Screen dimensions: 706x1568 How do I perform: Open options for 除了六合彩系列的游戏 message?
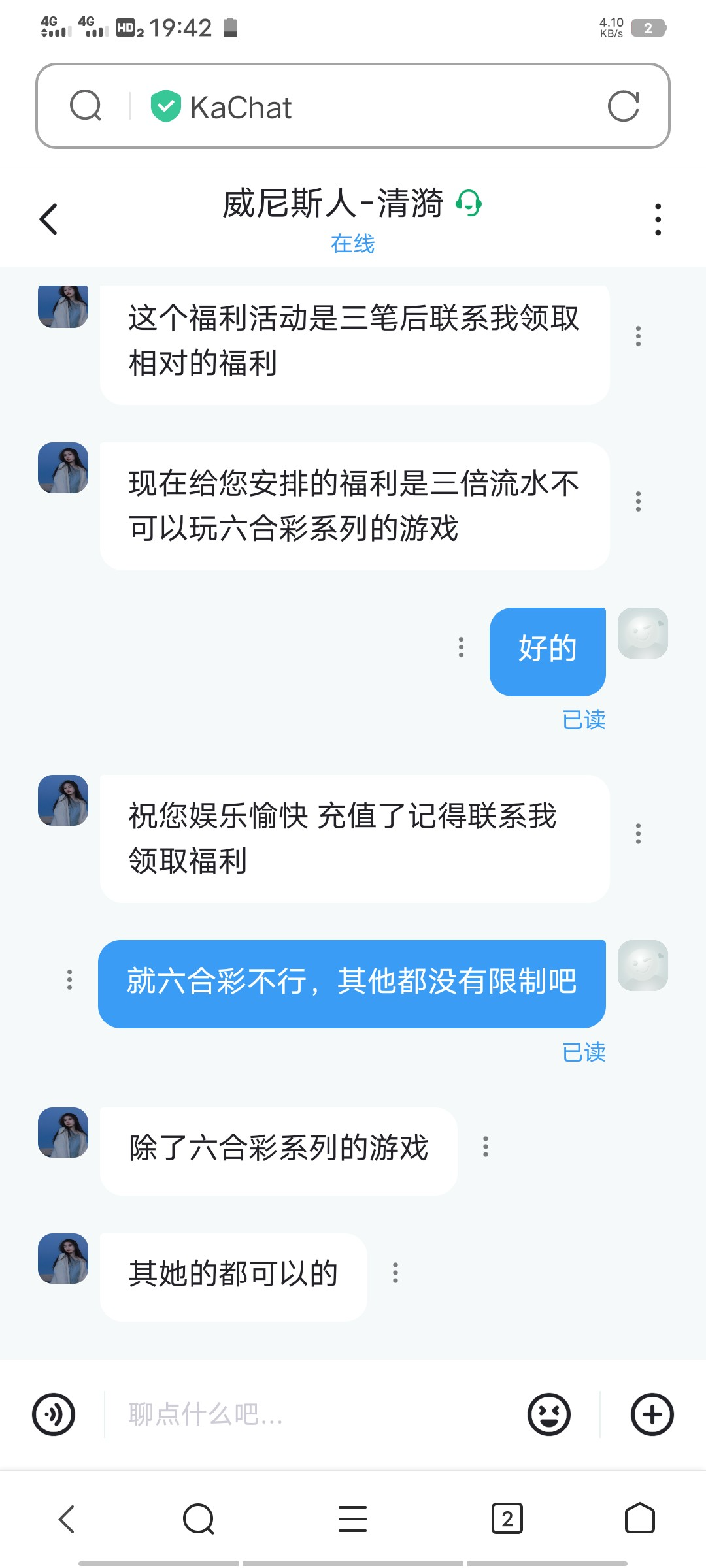click(486, 1147)
